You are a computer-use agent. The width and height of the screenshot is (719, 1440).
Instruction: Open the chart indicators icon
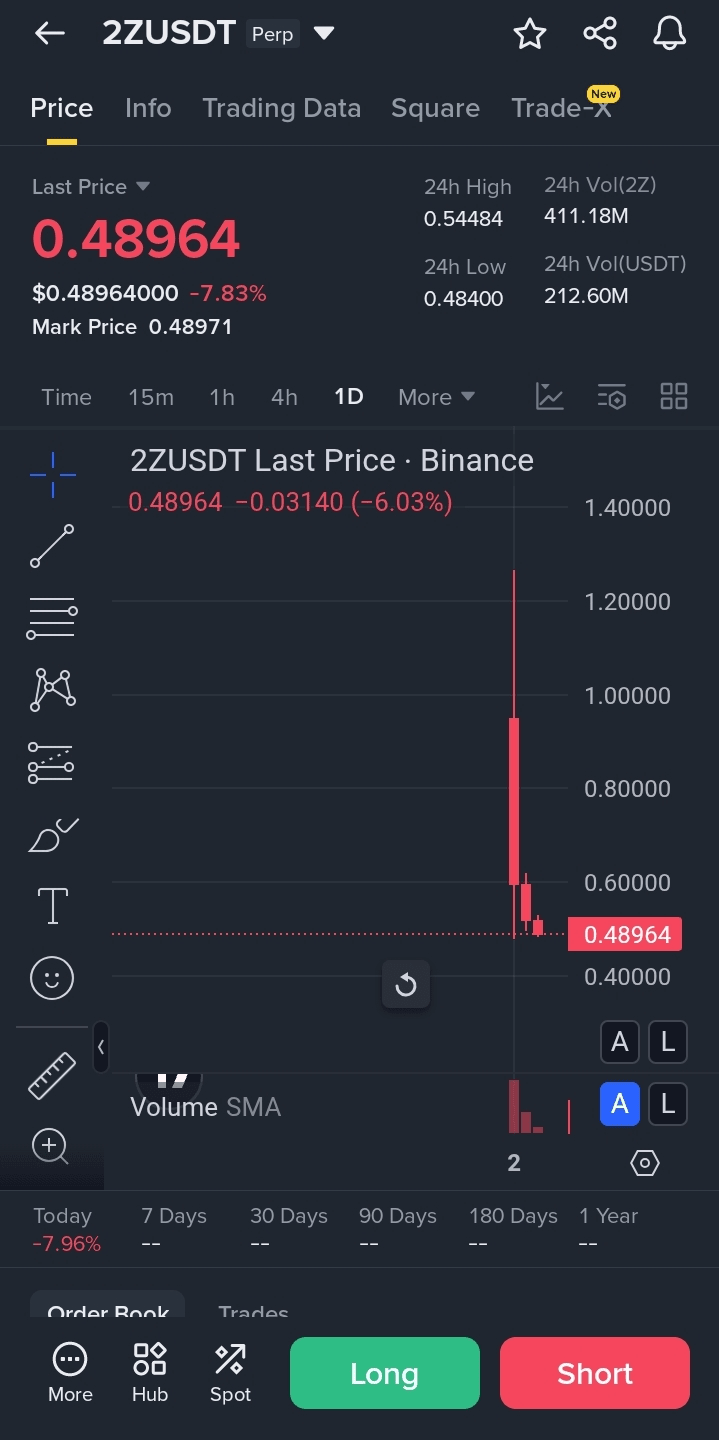coord(550,397)
